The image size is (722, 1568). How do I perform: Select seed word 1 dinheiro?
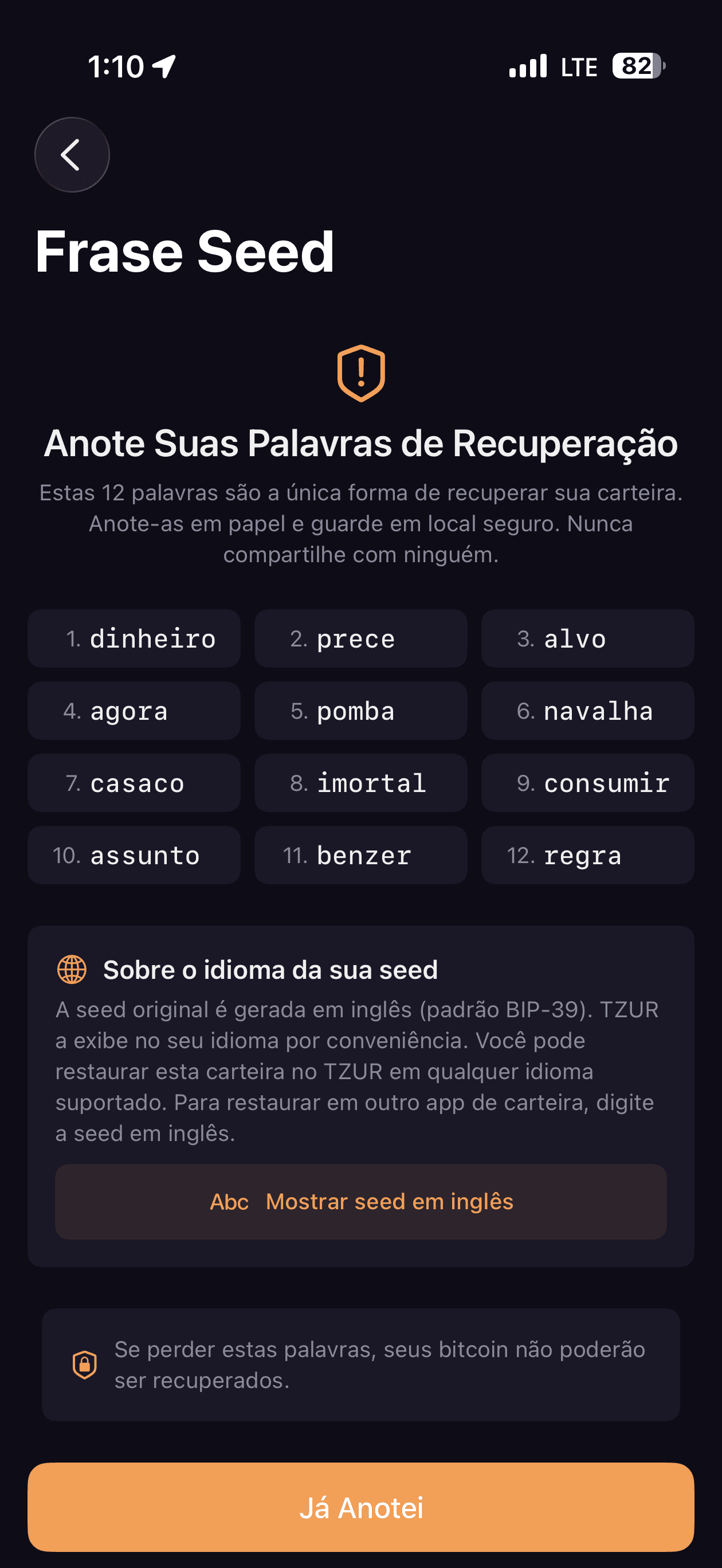(134, 638)
